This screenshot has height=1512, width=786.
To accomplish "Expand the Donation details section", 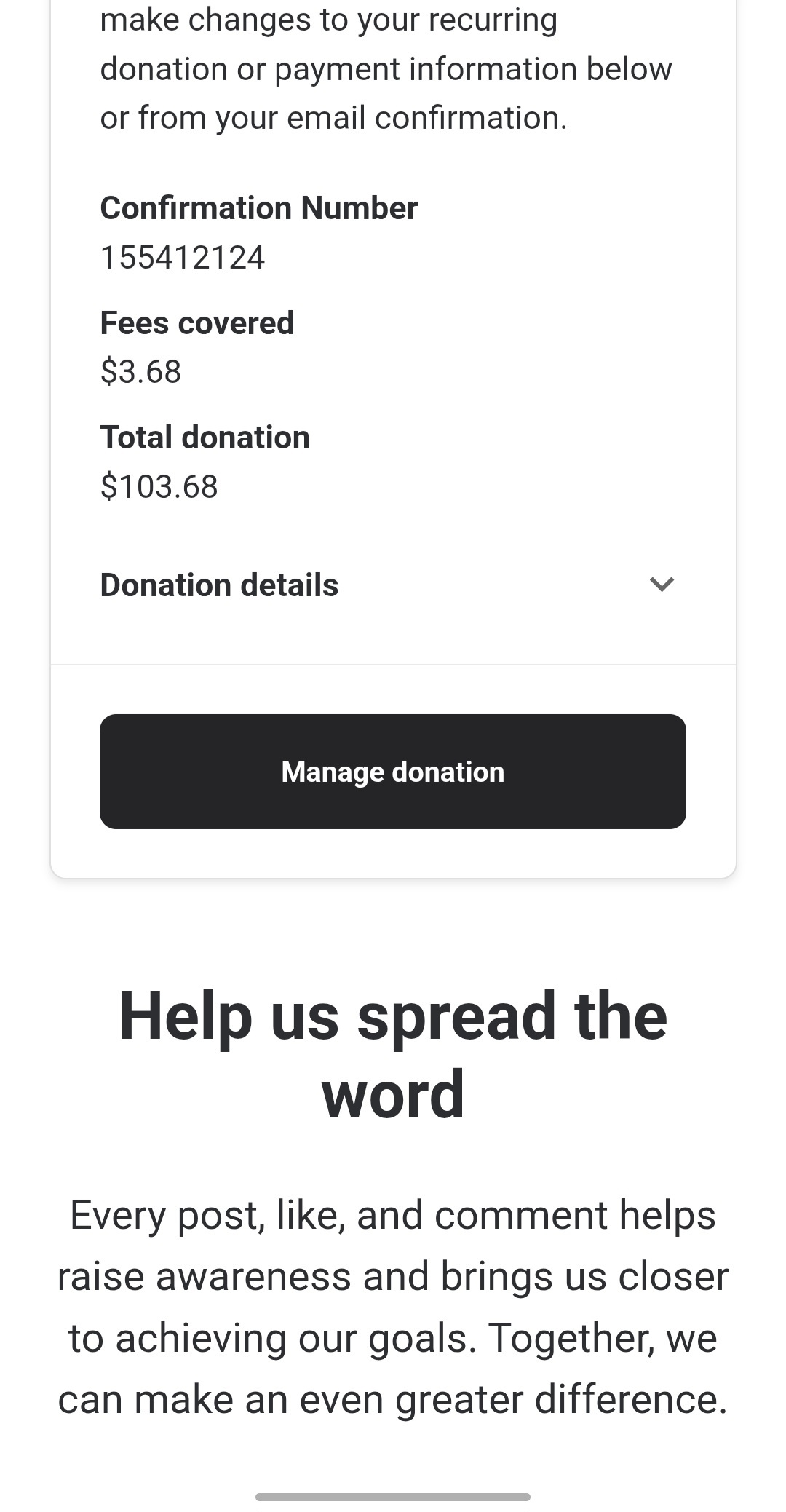I will click(x=661, y=585).
